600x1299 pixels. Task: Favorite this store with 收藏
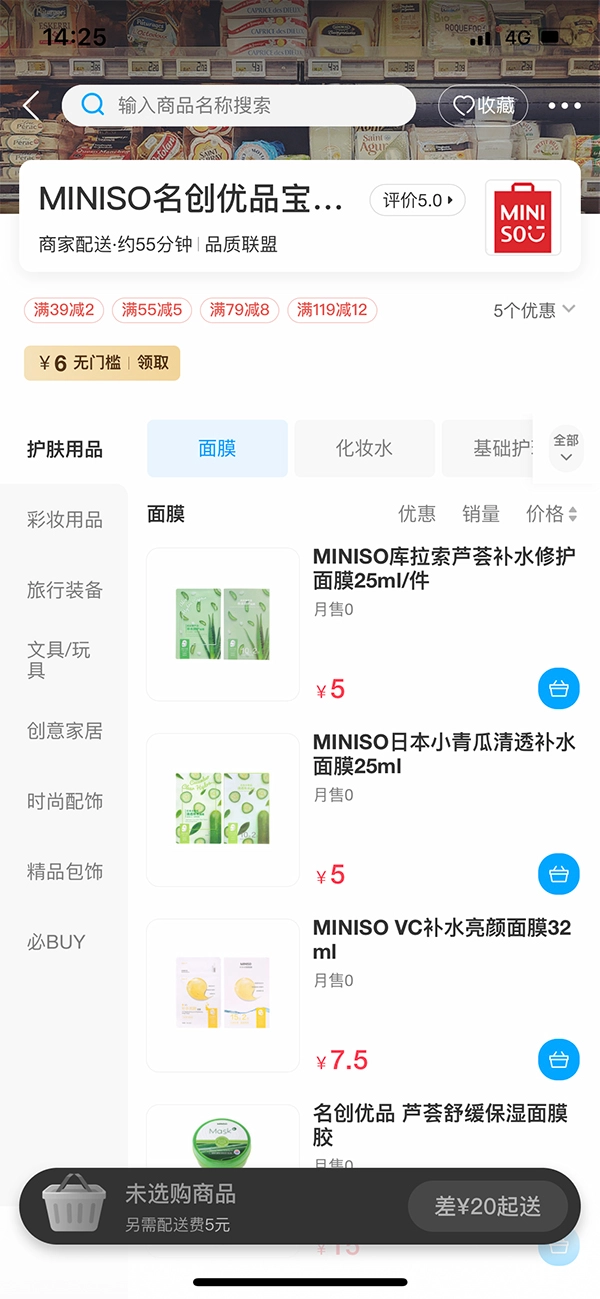[x=483, y=106]
